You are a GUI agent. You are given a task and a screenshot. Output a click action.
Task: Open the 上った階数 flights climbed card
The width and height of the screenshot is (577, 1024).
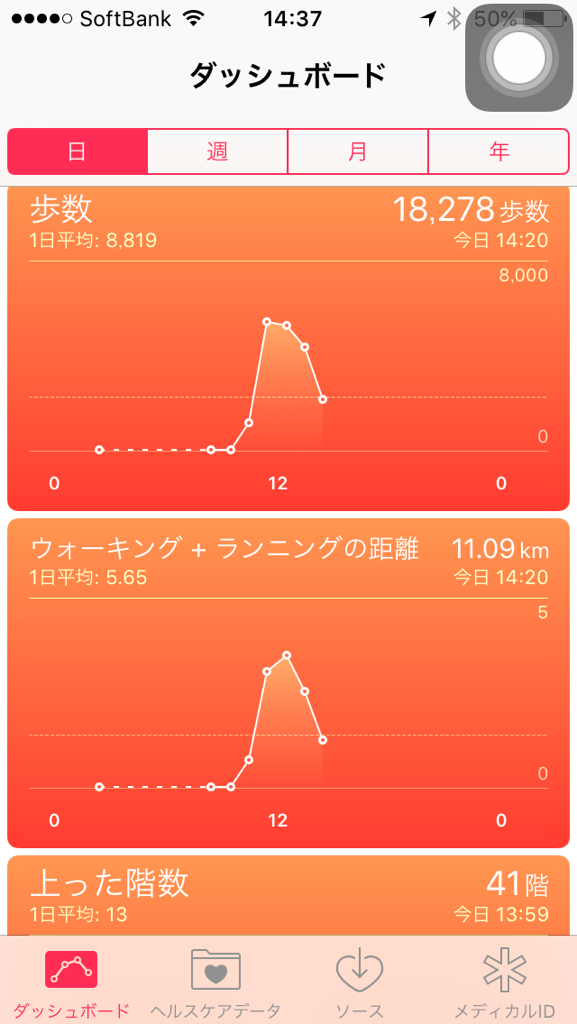coord(288,896)
